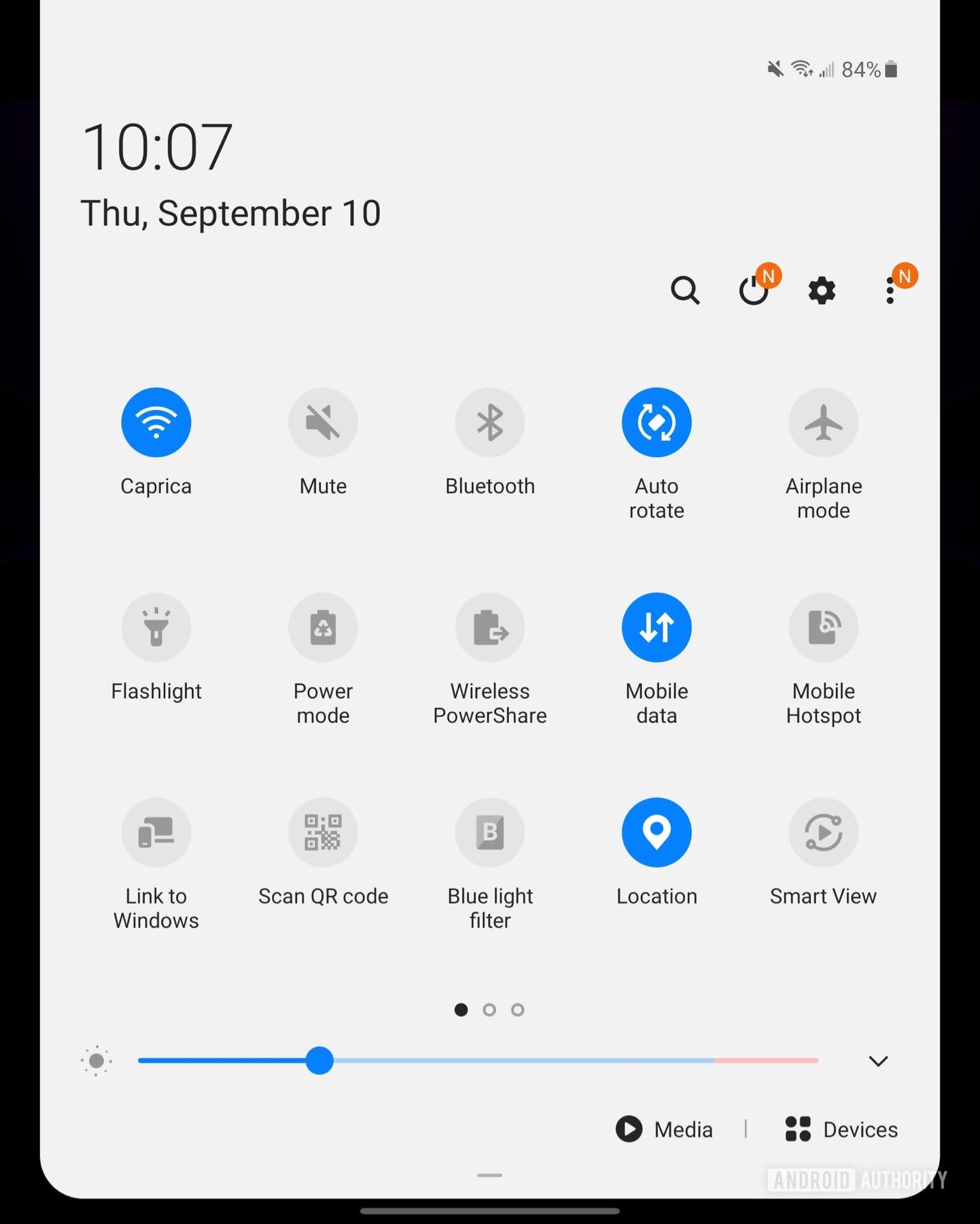980x1224 pixels.
Task: Tap the Power mode tile
Action: pos(323,627)
